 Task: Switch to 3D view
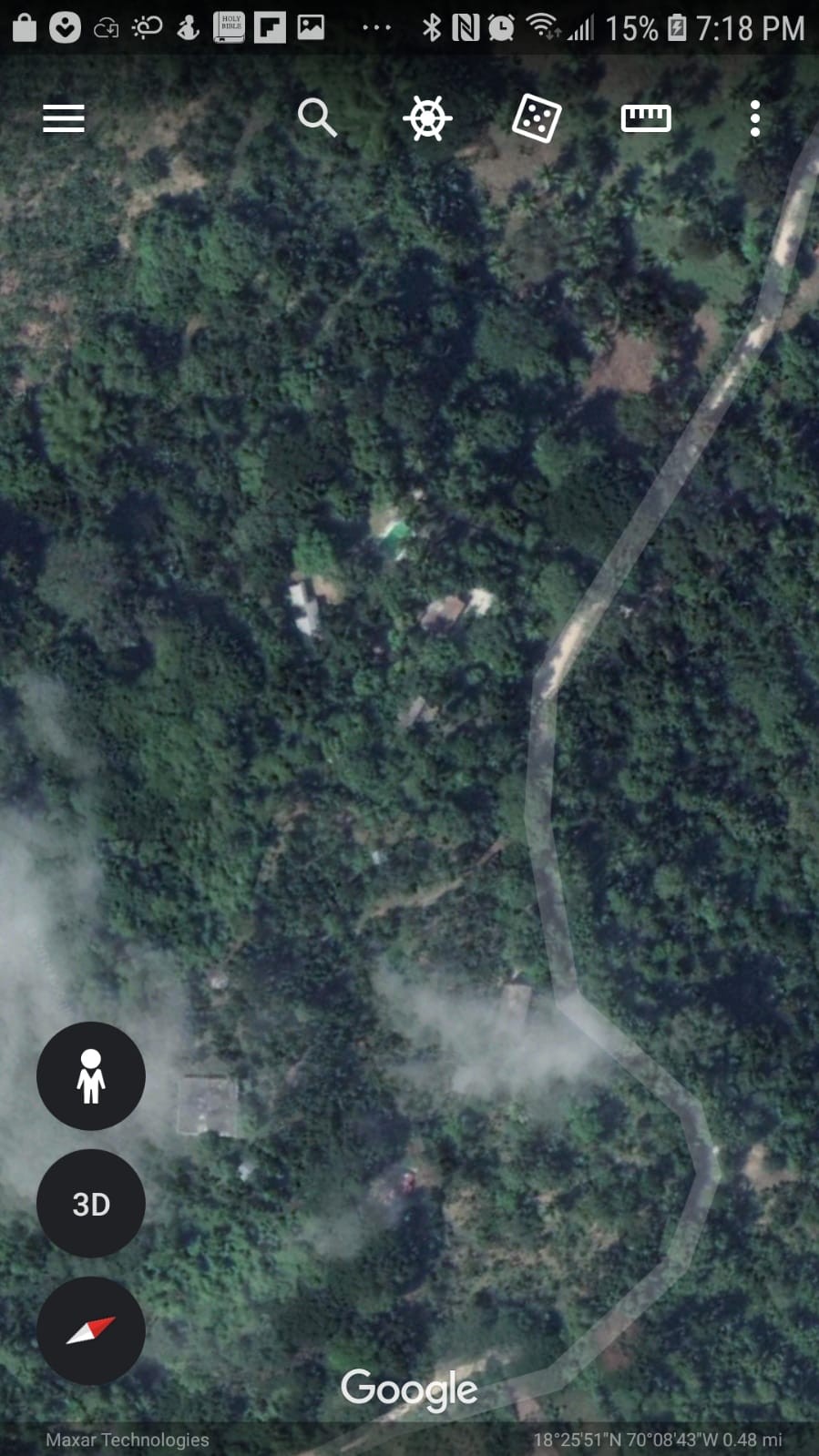(91, 1204)
